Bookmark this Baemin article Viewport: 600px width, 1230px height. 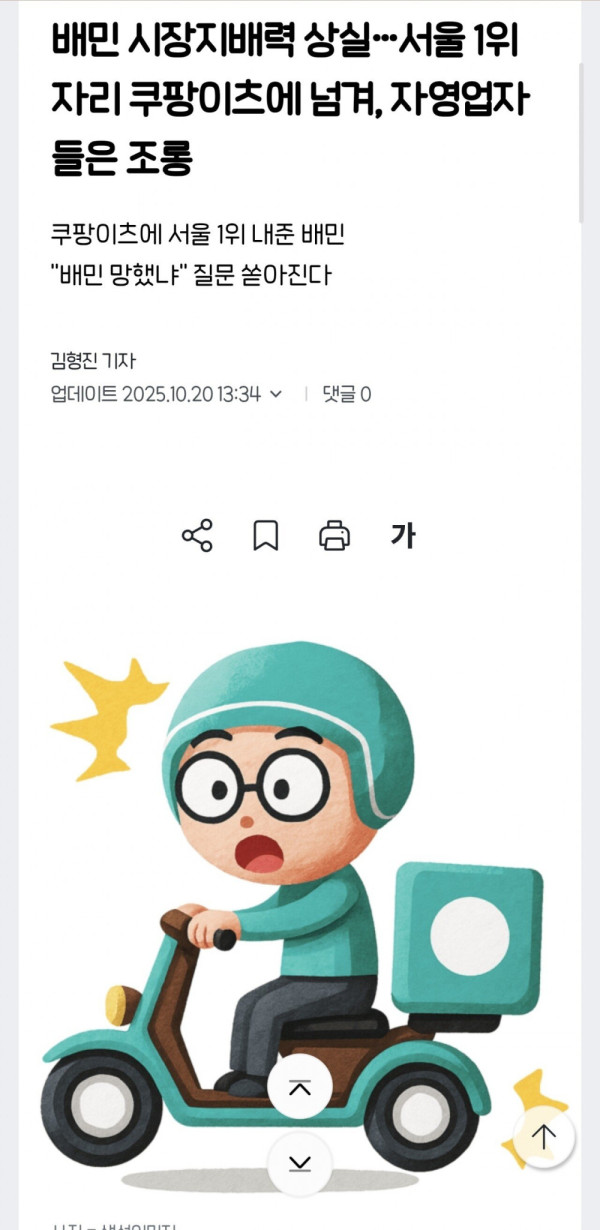point(265,536)
